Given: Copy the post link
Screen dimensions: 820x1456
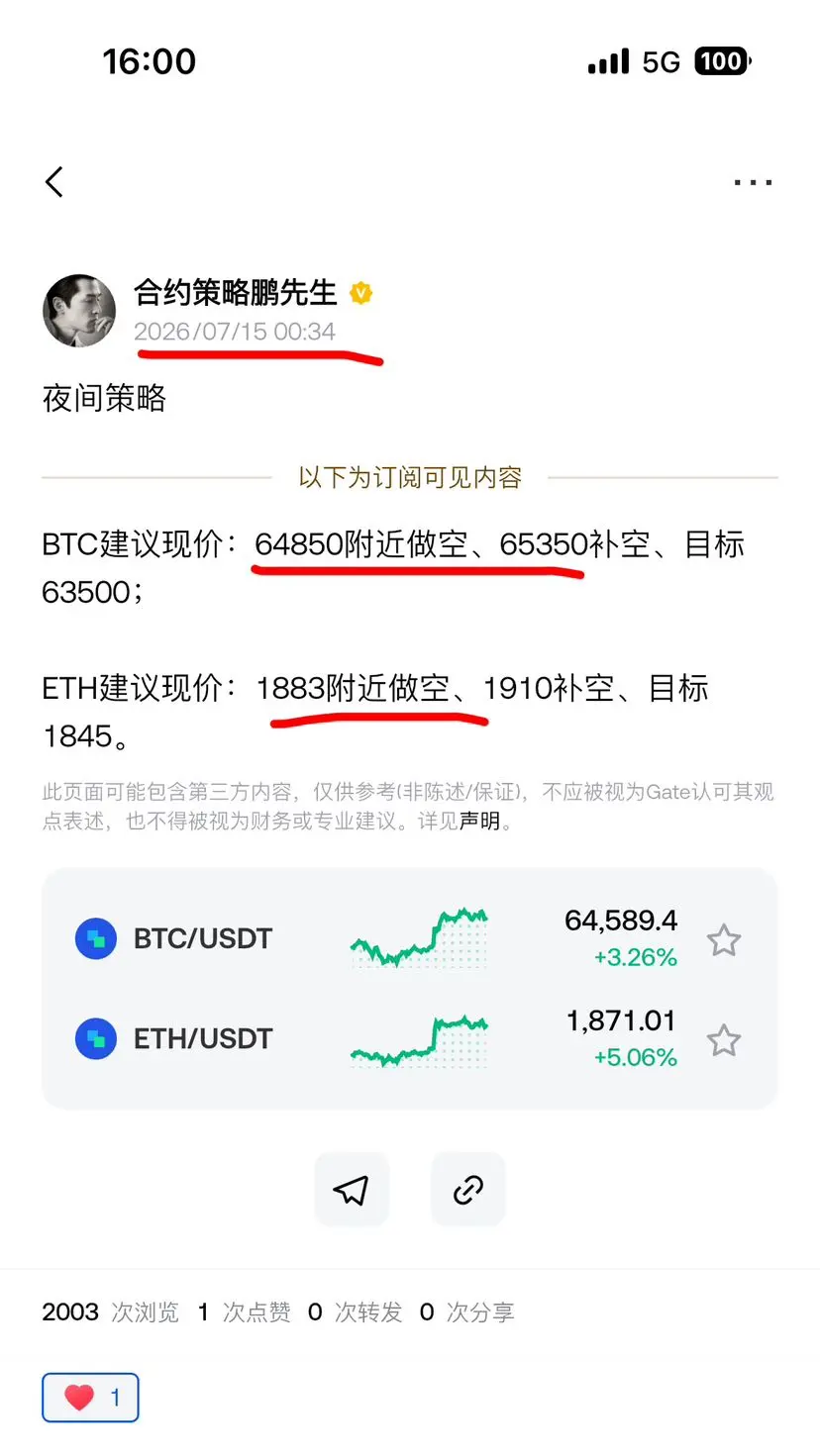Looking at the screenshot, I should (468, 1190).
